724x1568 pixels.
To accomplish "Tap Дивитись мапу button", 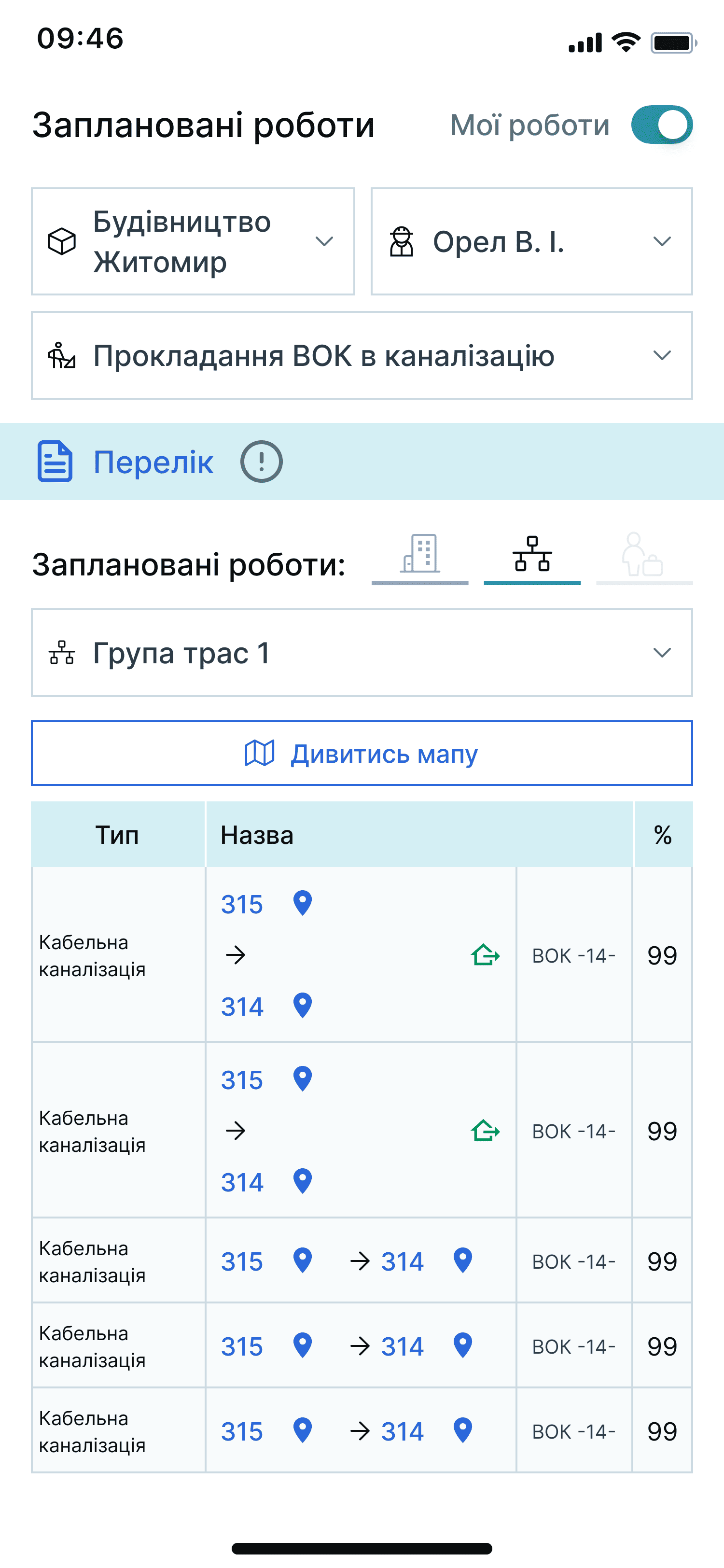I will click(362, 754).
